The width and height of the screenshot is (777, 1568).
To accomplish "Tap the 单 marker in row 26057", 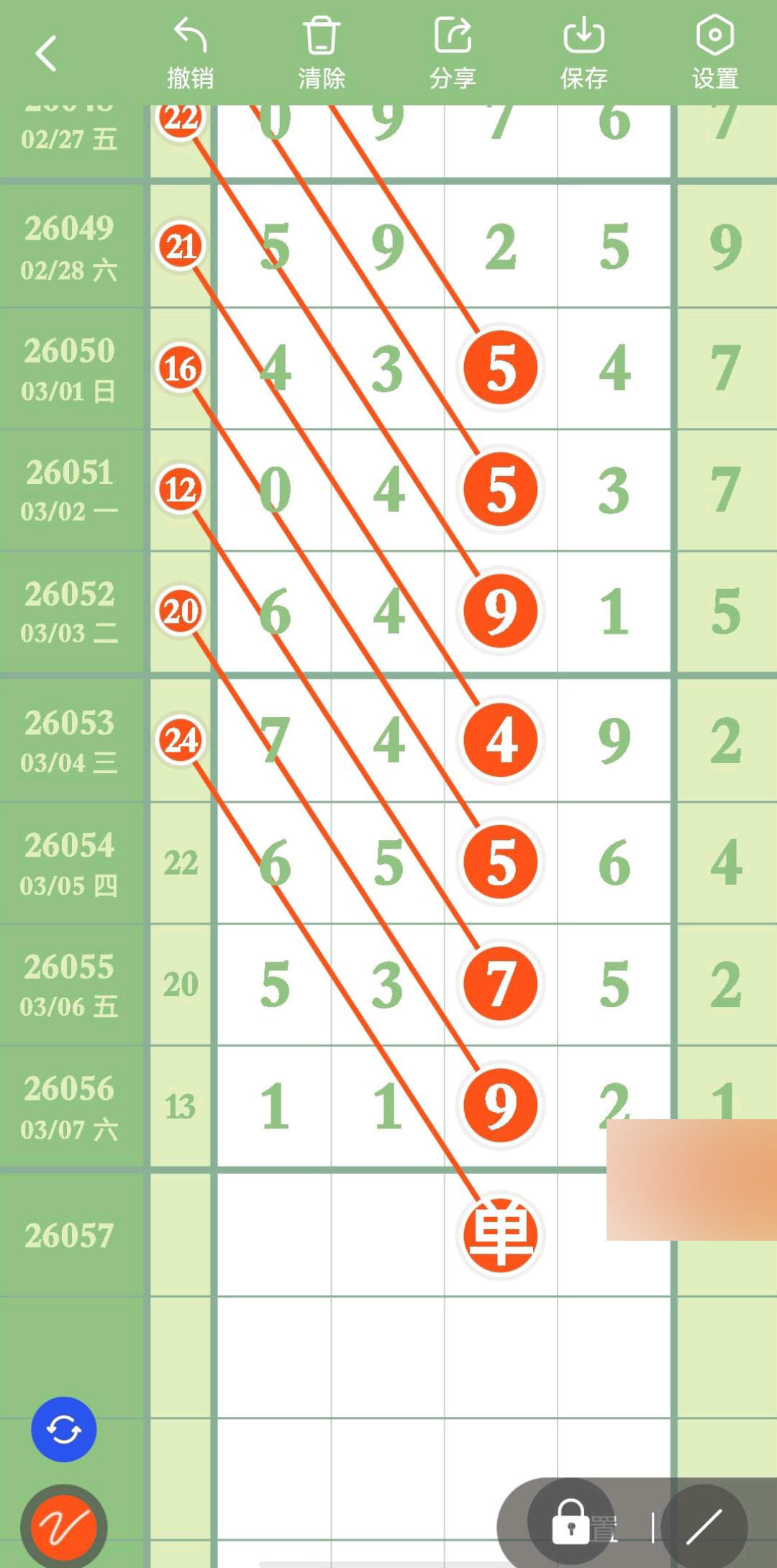I will (501, 1235).
